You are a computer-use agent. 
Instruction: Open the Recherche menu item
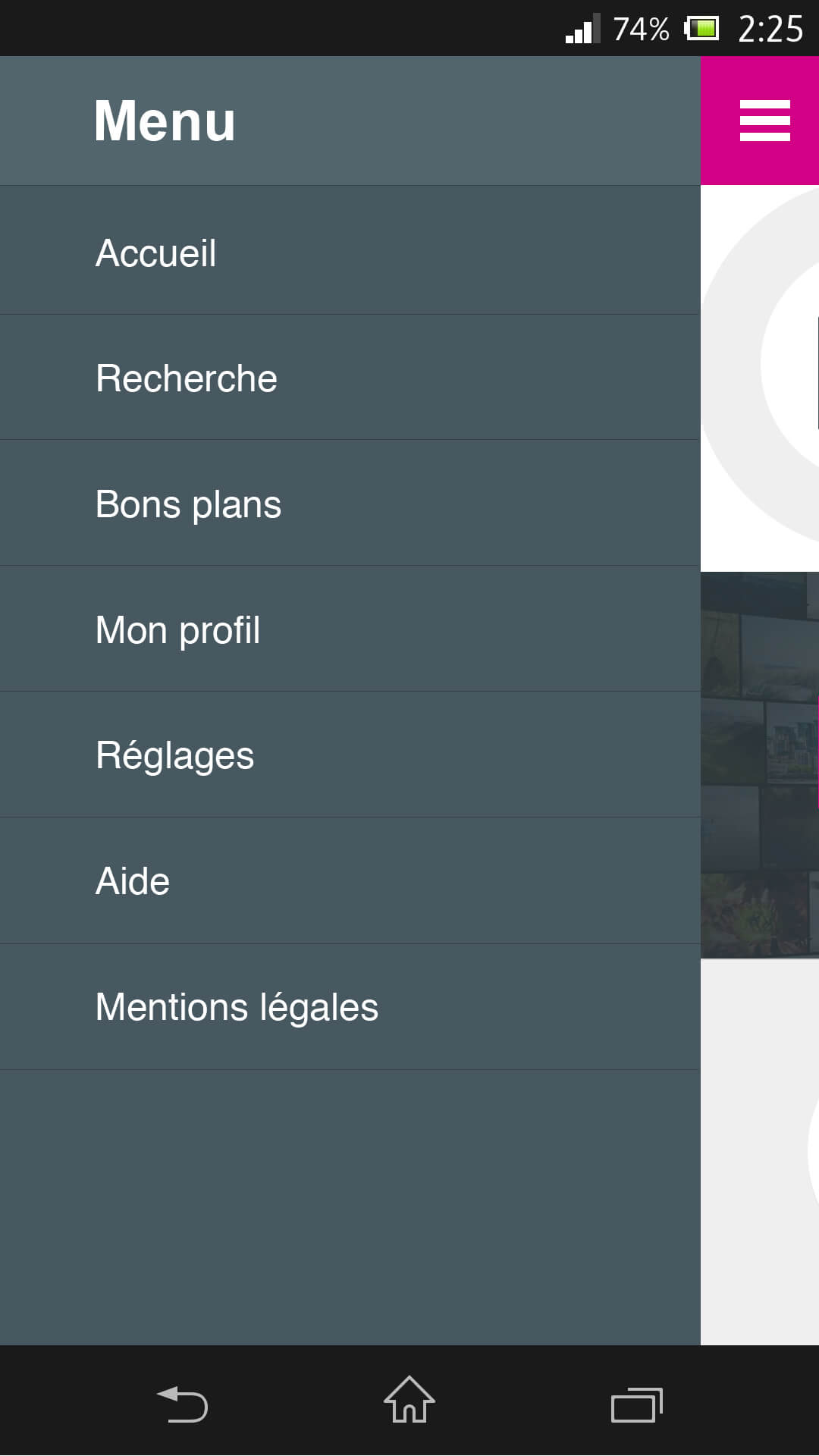click(350, 378)
